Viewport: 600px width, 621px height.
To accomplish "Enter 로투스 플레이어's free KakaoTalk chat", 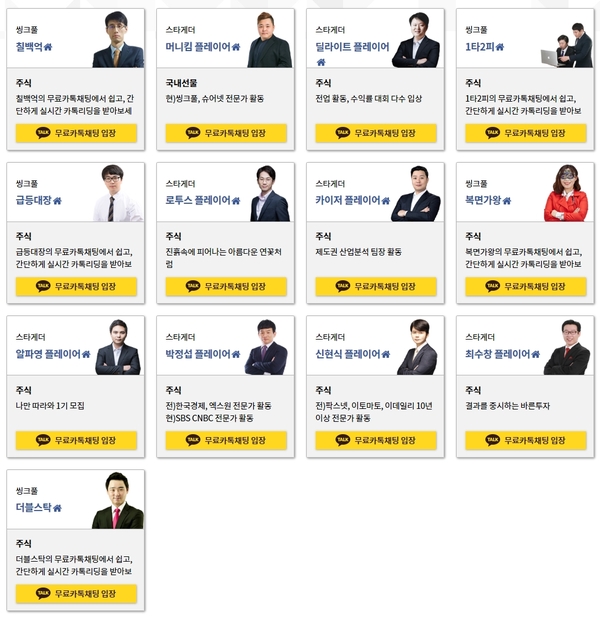I will coord(226,286).
